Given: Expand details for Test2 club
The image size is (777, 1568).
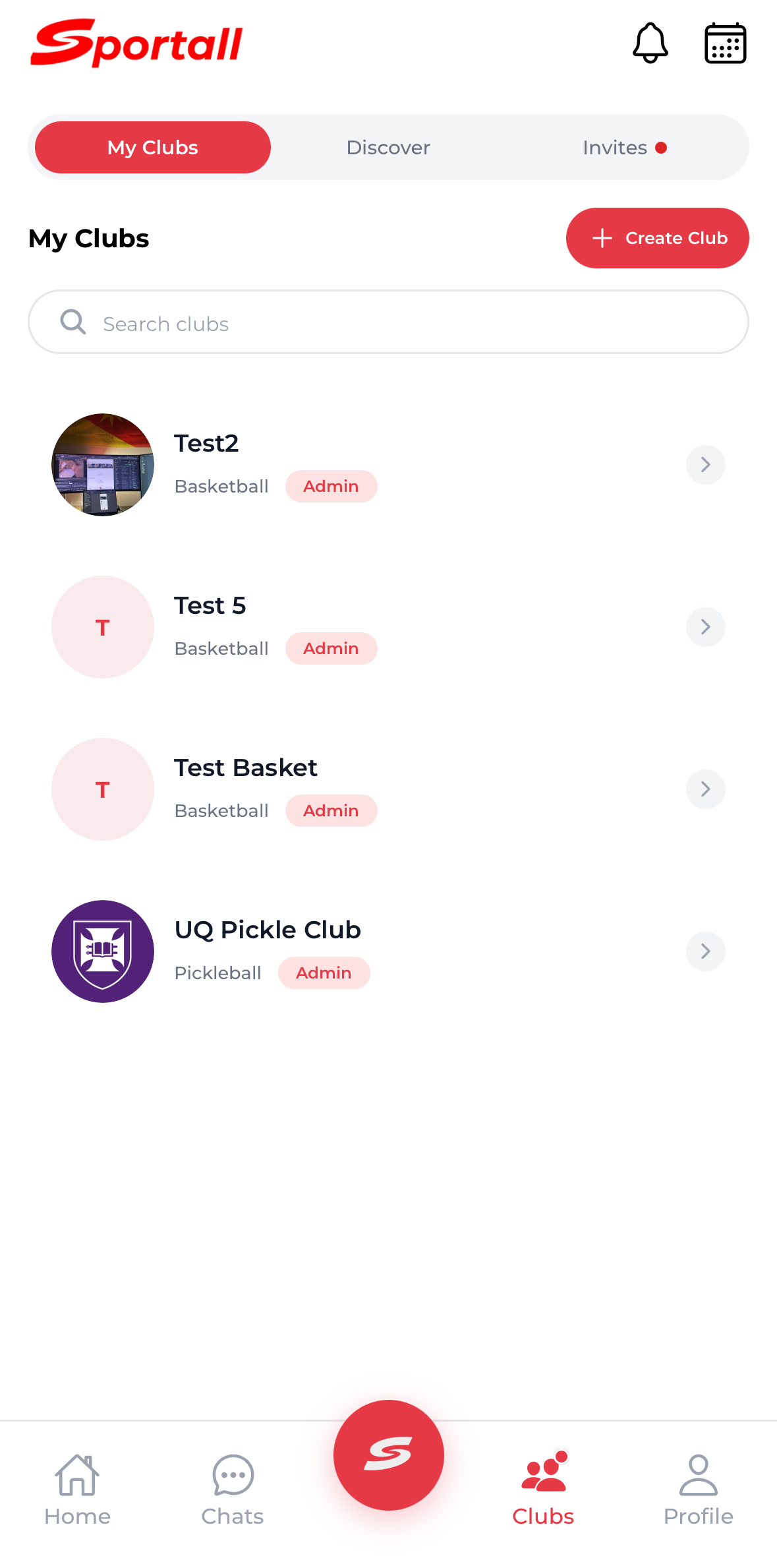Looking at the screenshot, I should (705, 465).
